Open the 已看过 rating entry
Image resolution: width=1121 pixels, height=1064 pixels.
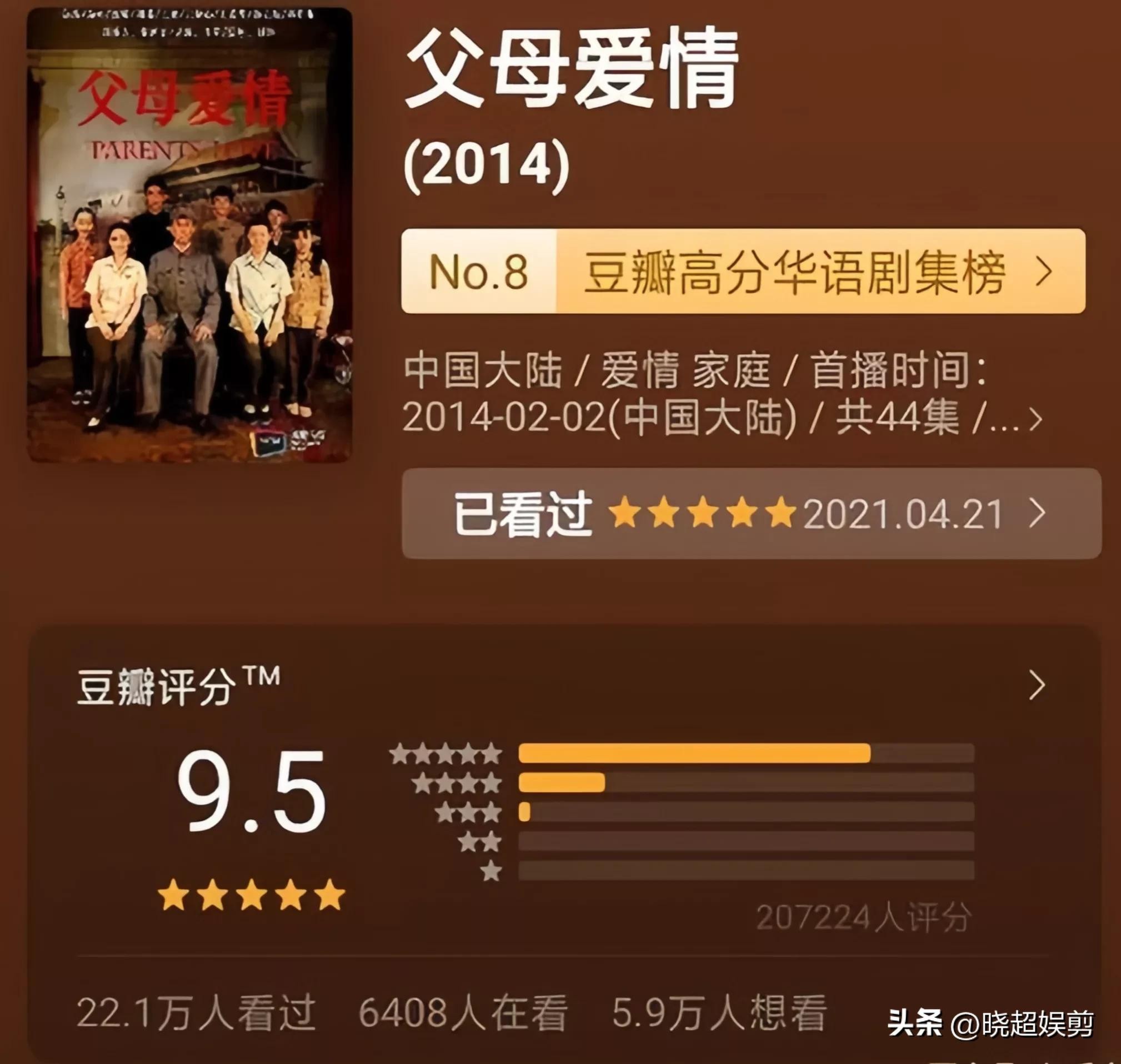pos(750,513)
